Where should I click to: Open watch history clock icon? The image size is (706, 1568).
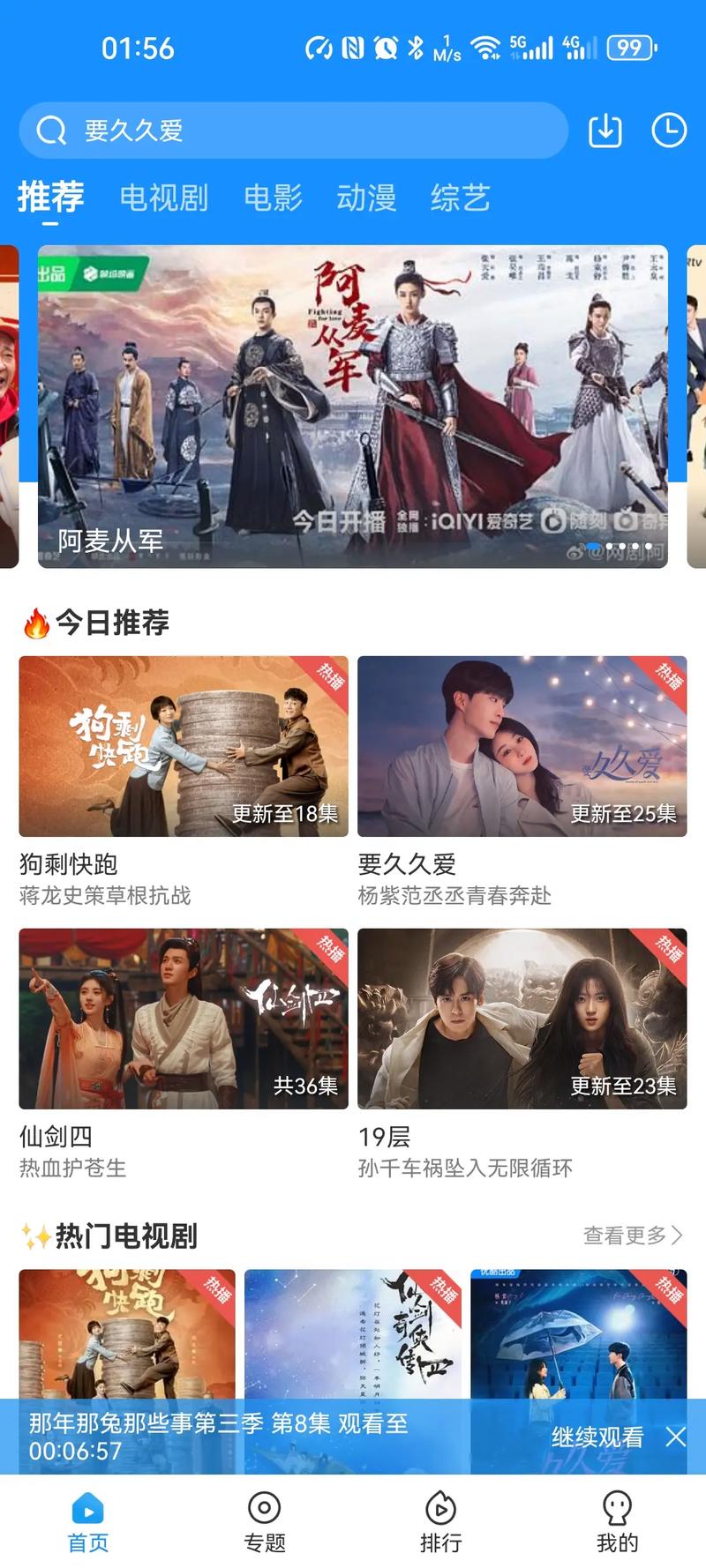[669, 131]
